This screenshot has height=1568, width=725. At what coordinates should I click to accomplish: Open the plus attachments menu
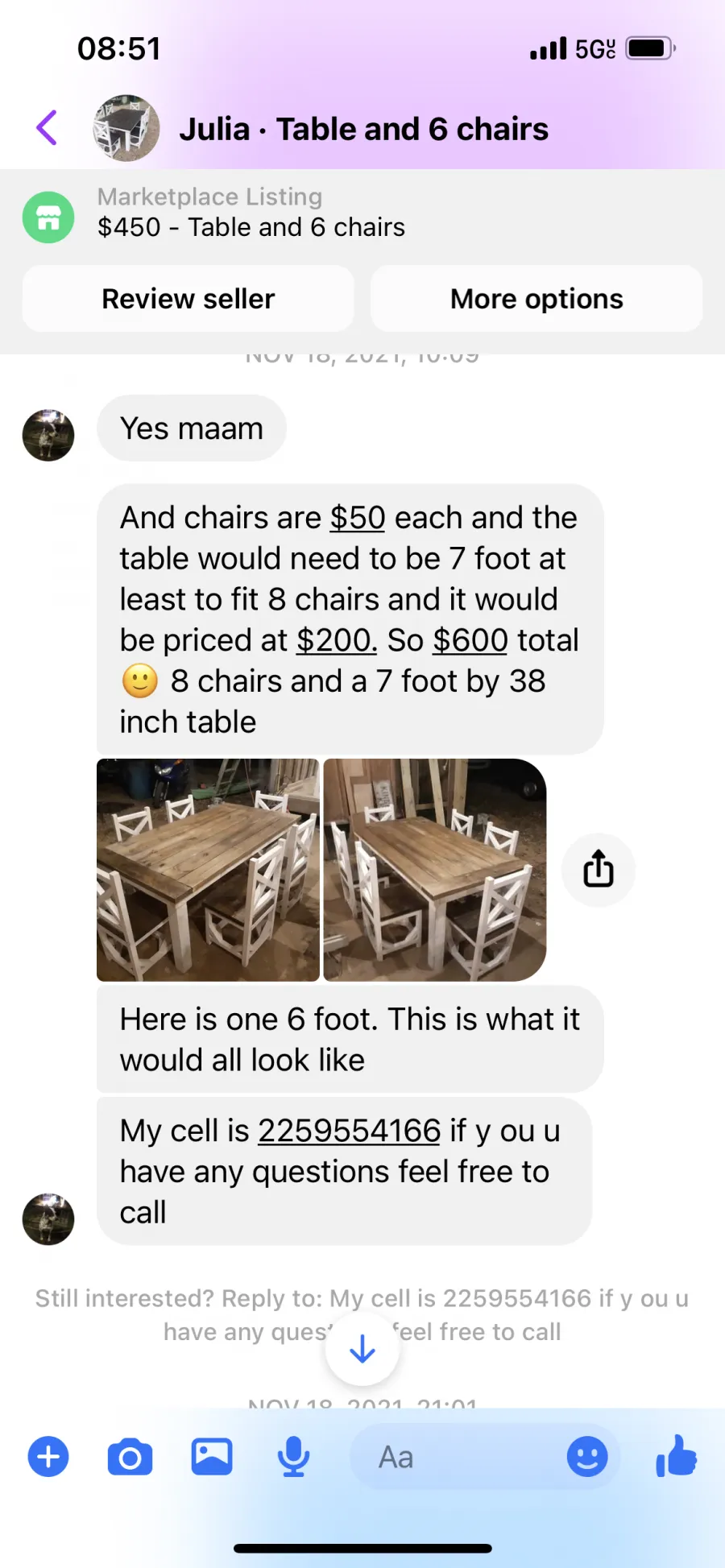pos(48,1456)
